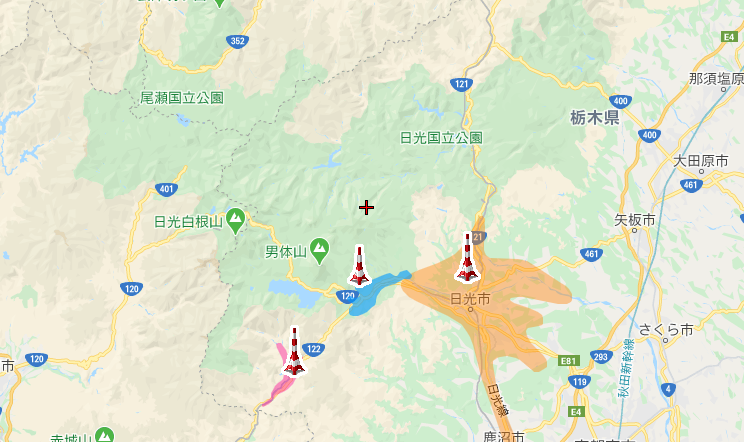Tap the tower marker above 日光市 on orange area
This screenshot has width=744, height=442.
tap(467, 258)
